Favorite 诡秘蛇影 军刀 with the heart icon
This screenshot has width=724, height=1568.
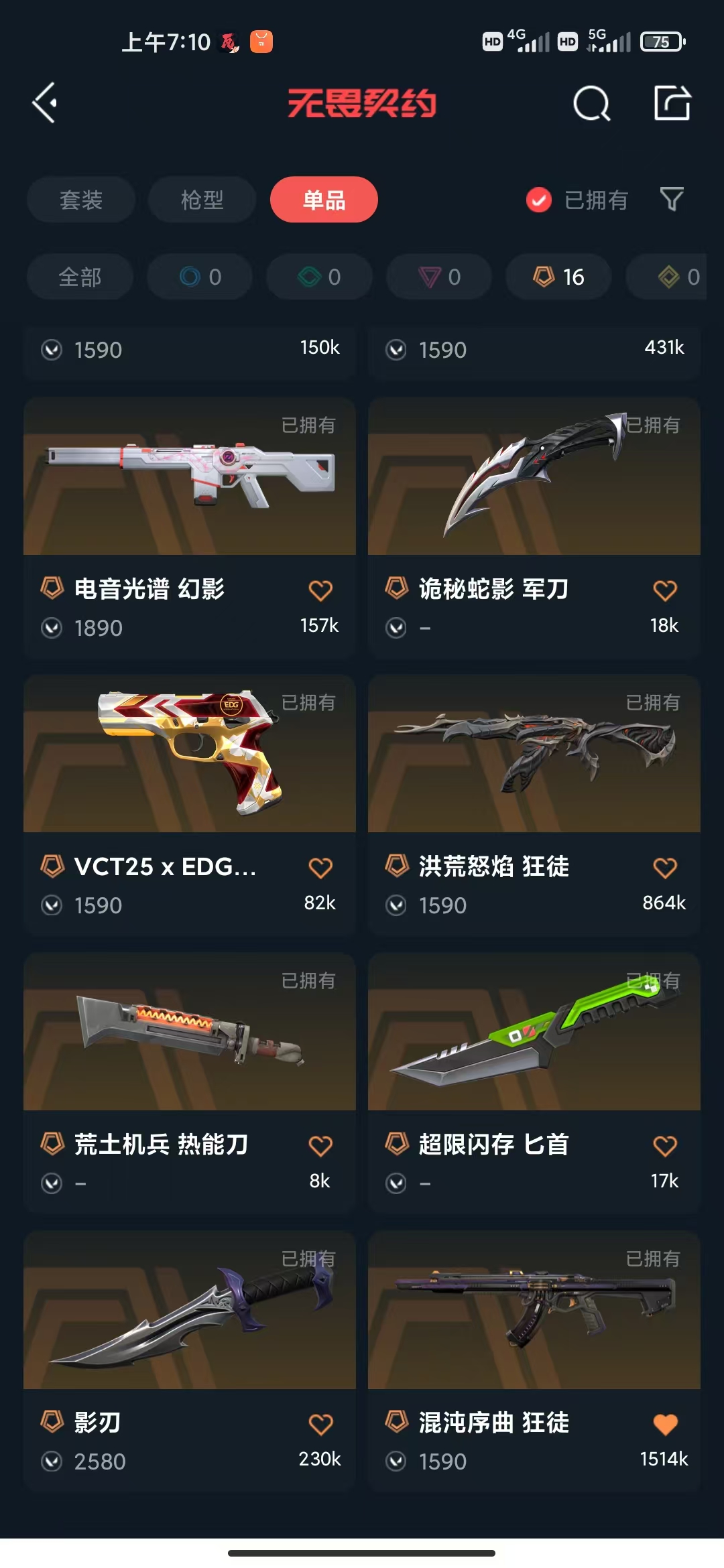(665, 590)
